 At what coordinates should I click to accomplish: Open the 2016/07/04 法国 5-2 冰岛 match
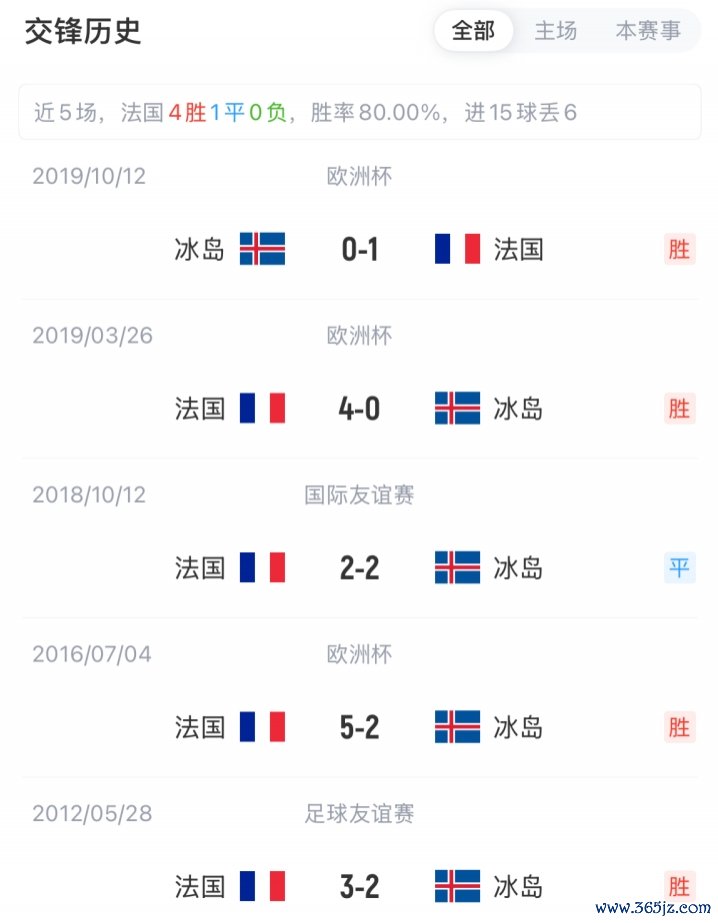(360, 727)
